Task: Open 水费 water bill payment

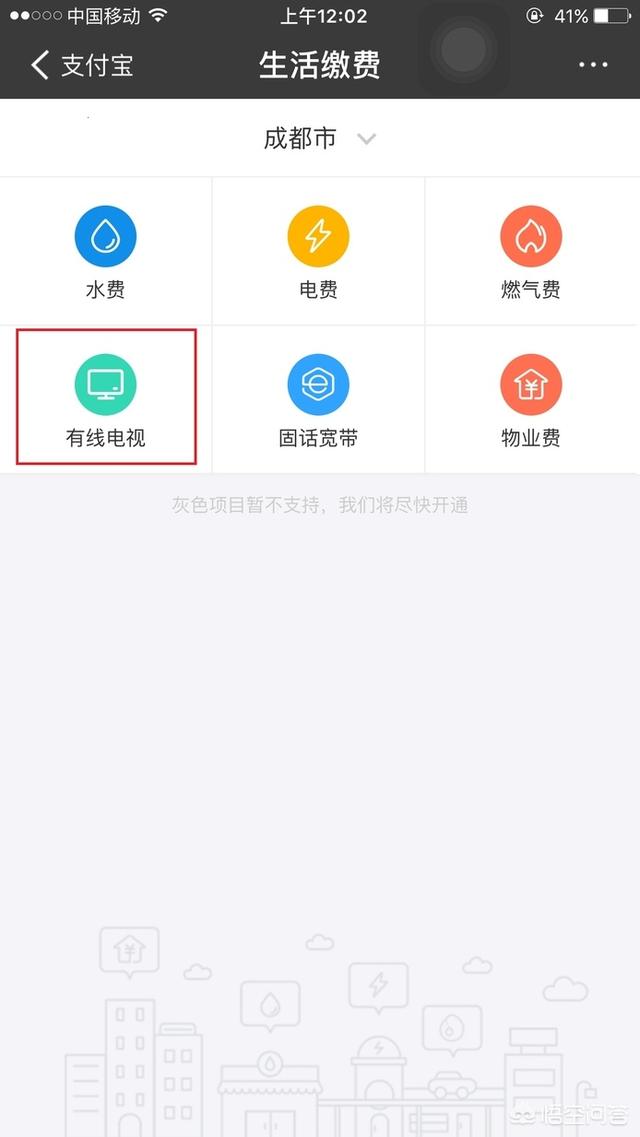Action: pos(106,251)
